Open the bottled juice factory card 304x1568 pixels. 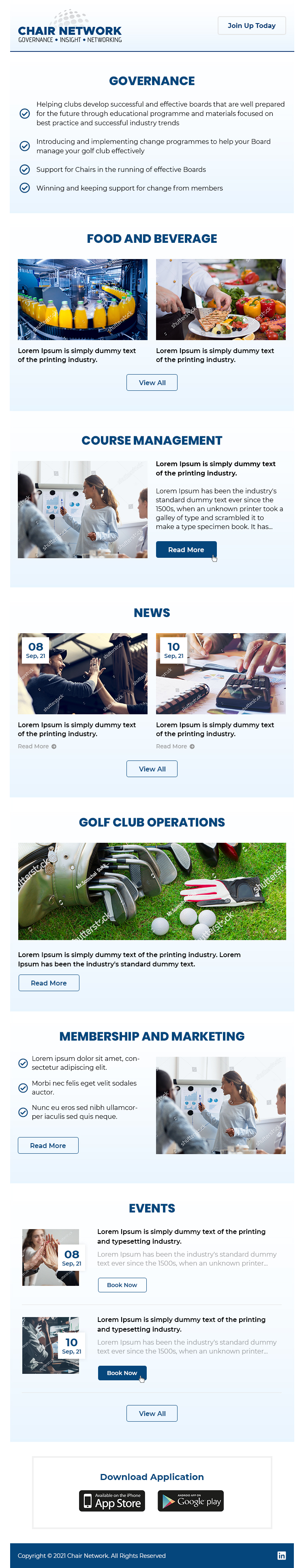pyautogui.click(x=82, y=300)
